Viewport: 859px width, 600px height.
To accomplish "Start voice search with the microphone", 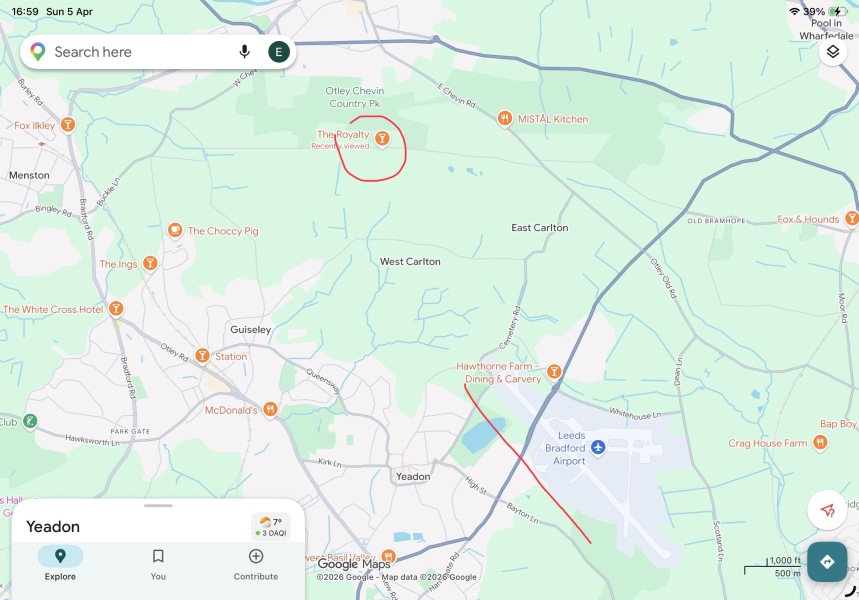I will click(245, 52).
